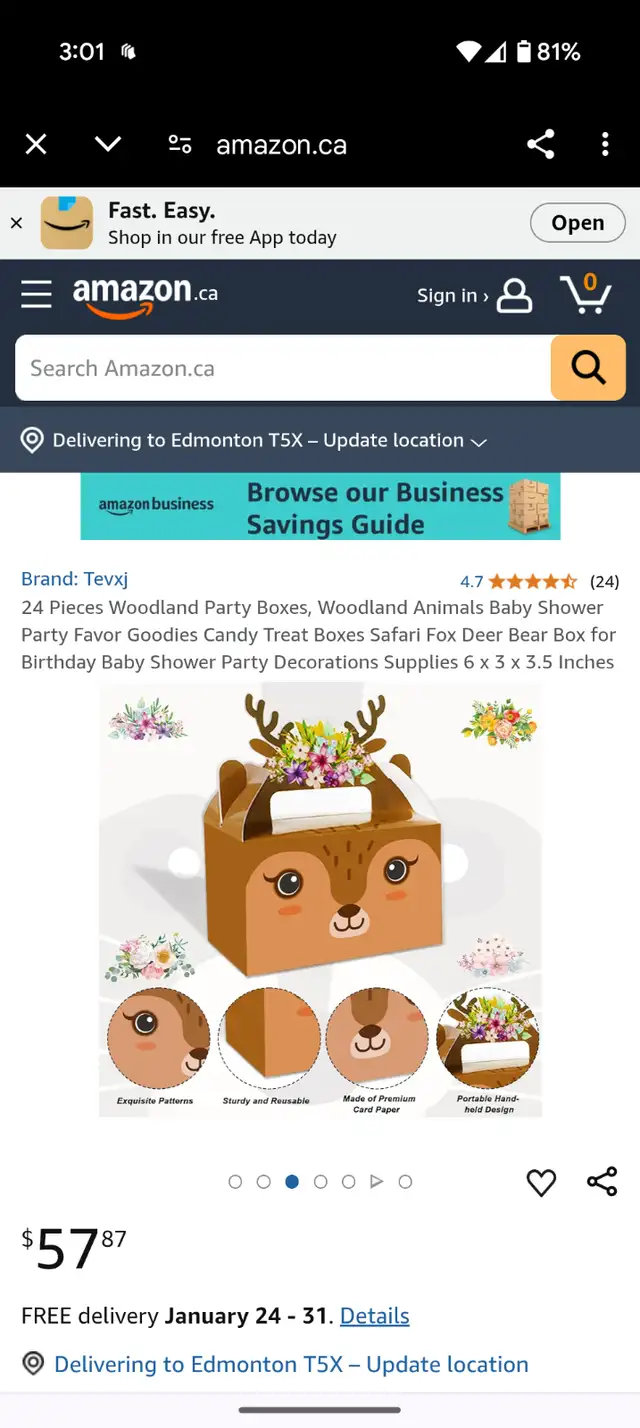Minimize the tab with down chevron
Screen dimensions: 640x1428
(108, 145)
